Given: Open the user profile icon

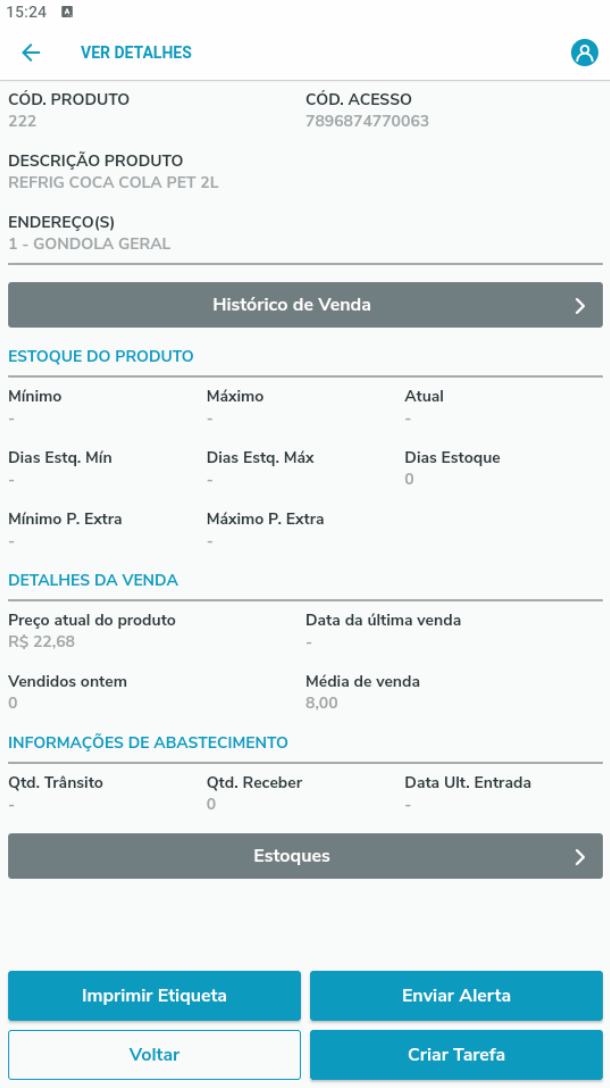Looking at the screenshot, I should click(x=584, y=53).
